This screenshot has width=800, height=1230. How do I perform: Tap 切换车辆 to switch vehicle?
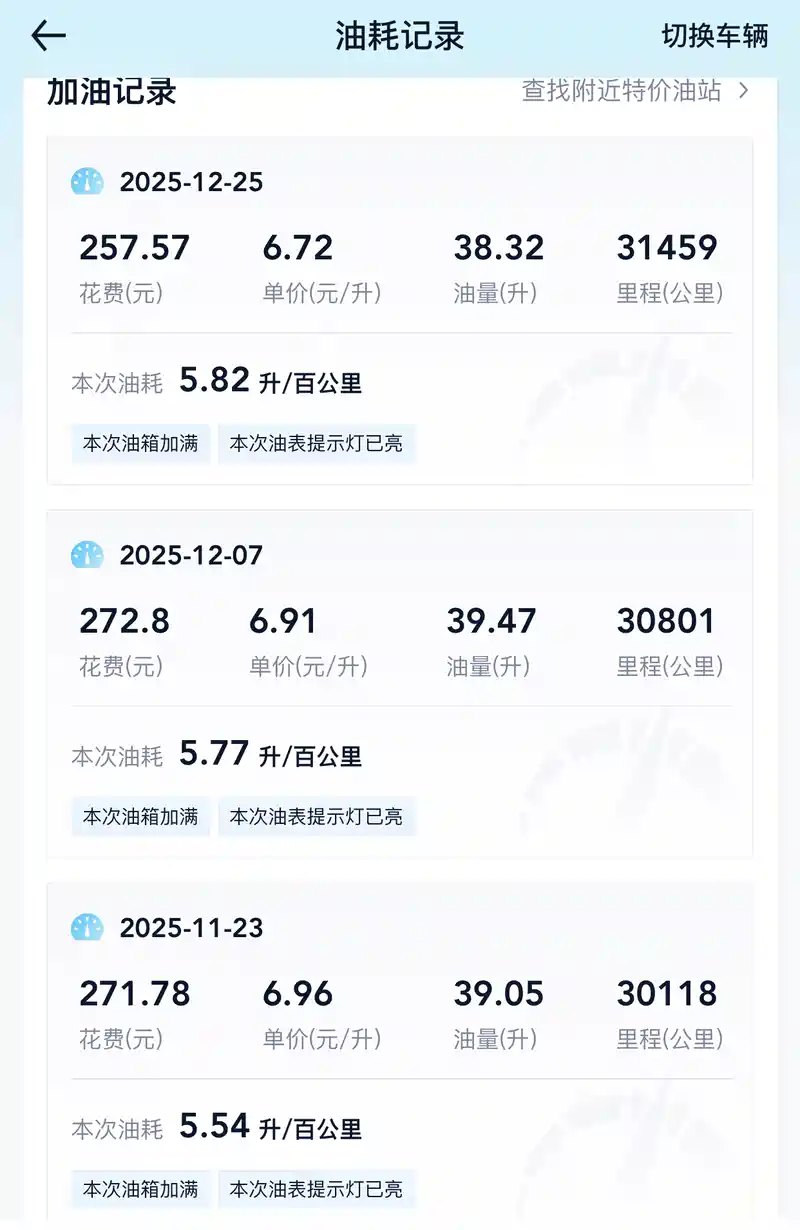click(715, 36)
